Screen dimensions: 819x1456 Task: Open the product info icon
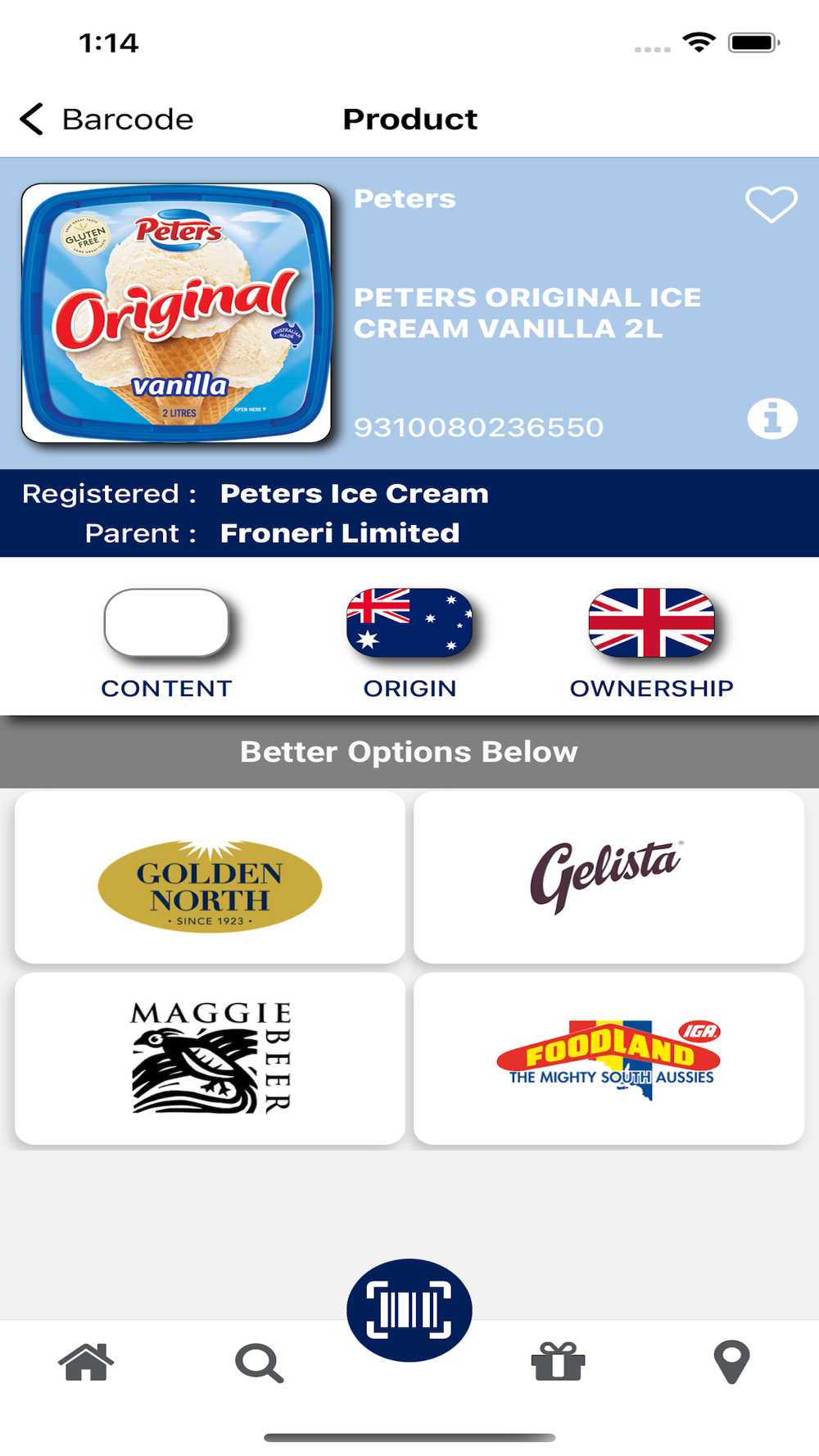[x=771, y=418]
